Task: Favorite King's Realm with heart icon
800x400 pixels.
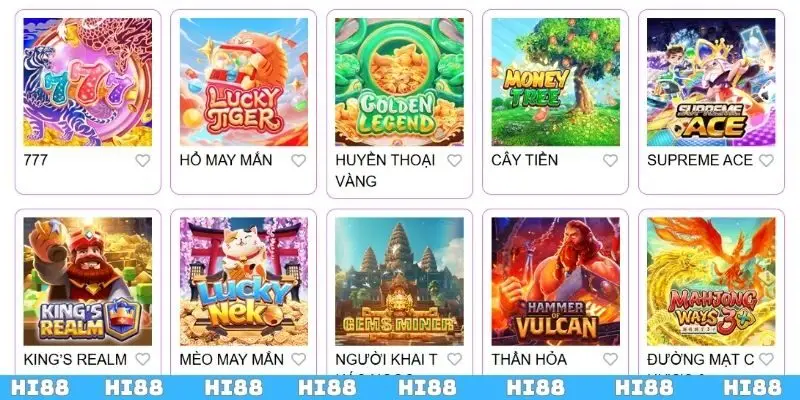Action: [143, 359]
